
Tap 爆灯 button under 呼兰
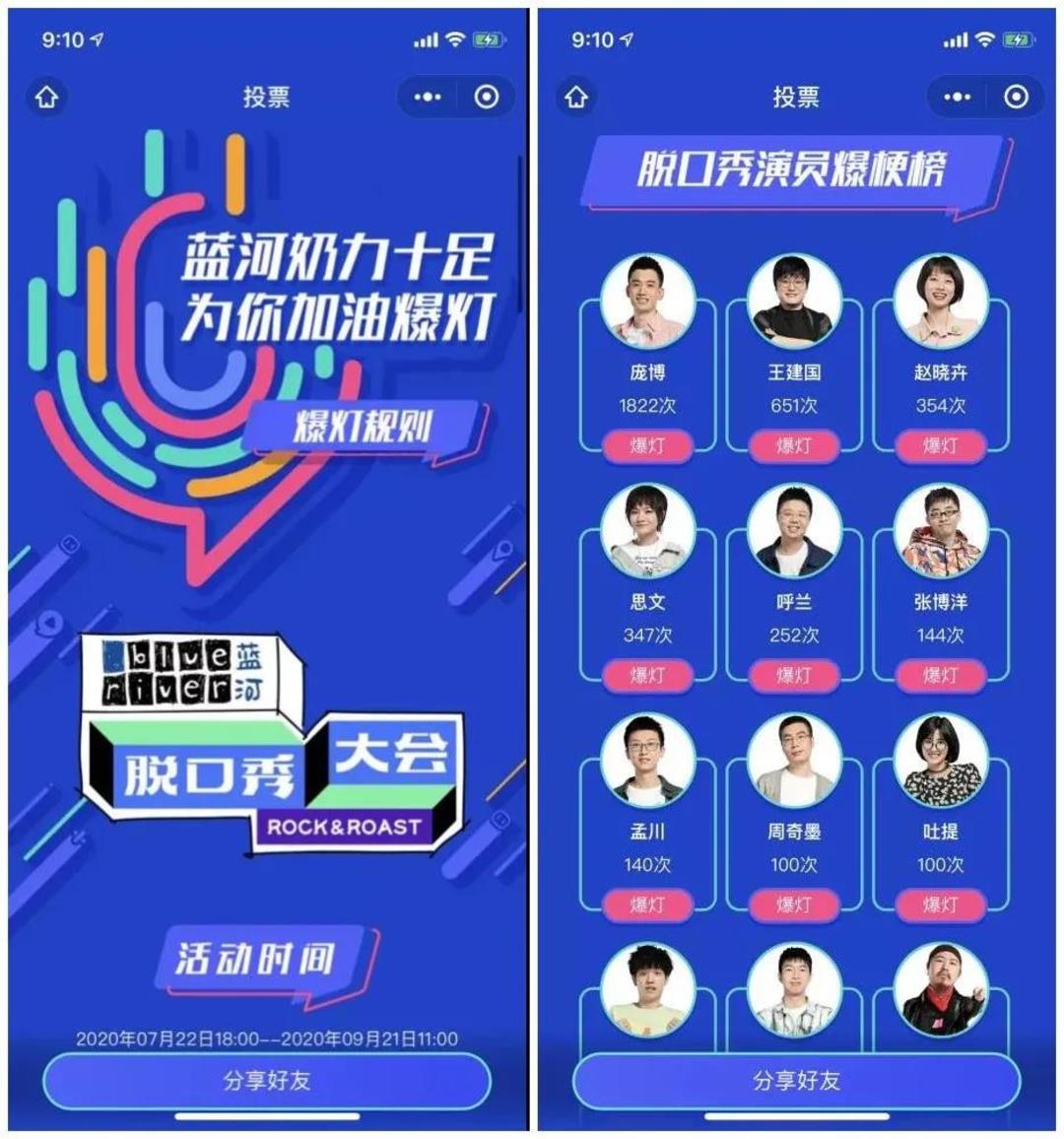click(794, 676)
